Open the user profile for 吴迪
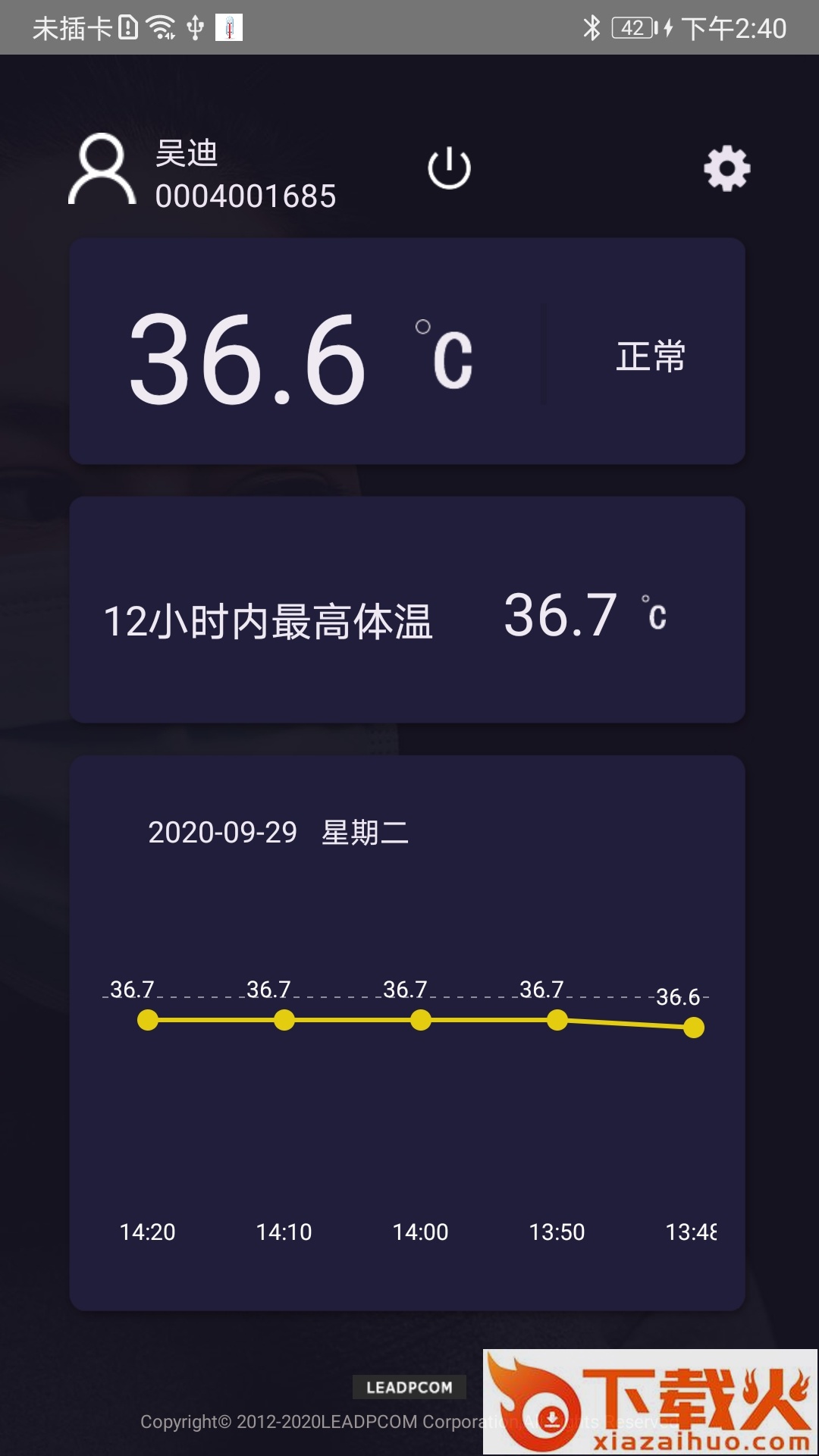This screenshot has height=1456, width=819. [102, 170]
